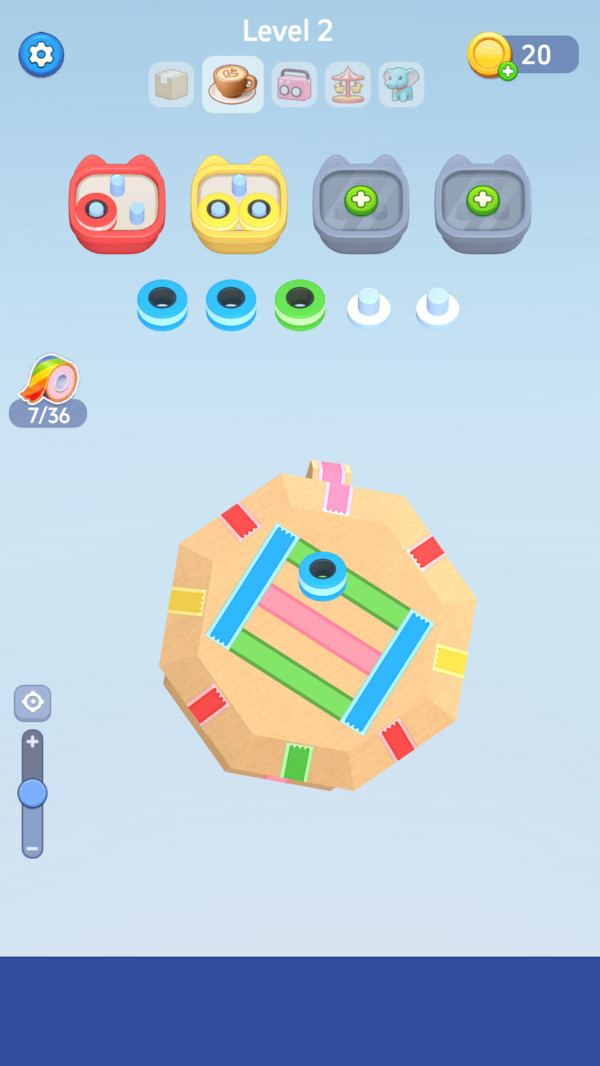Tap the pink tape strip on the box
Viewport: 600px width, 1066px height.
pos(320,628)
